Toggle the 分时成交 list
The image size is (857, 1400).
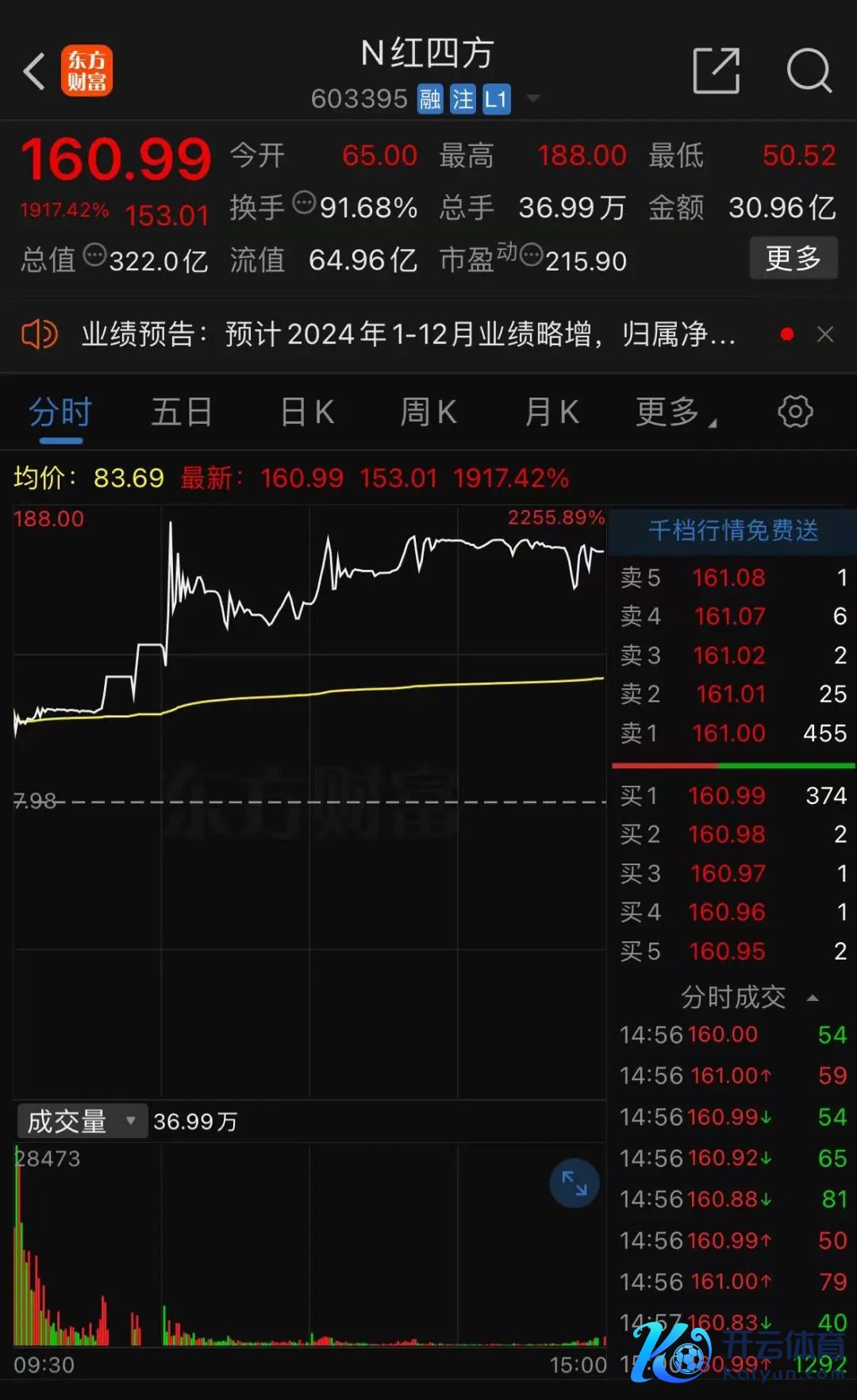point(747,997)
